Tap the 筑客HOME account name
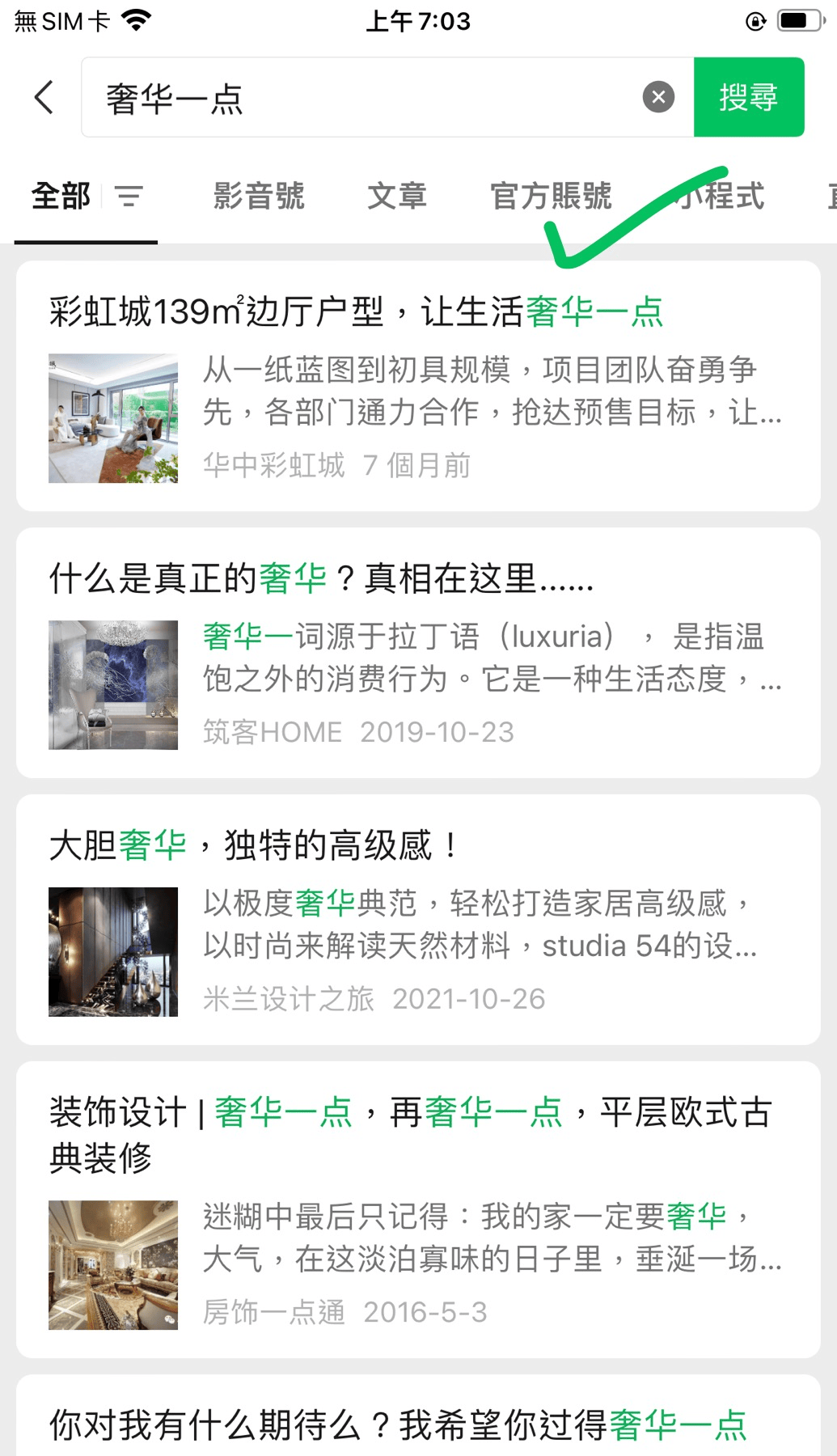 tap(270, 731)
